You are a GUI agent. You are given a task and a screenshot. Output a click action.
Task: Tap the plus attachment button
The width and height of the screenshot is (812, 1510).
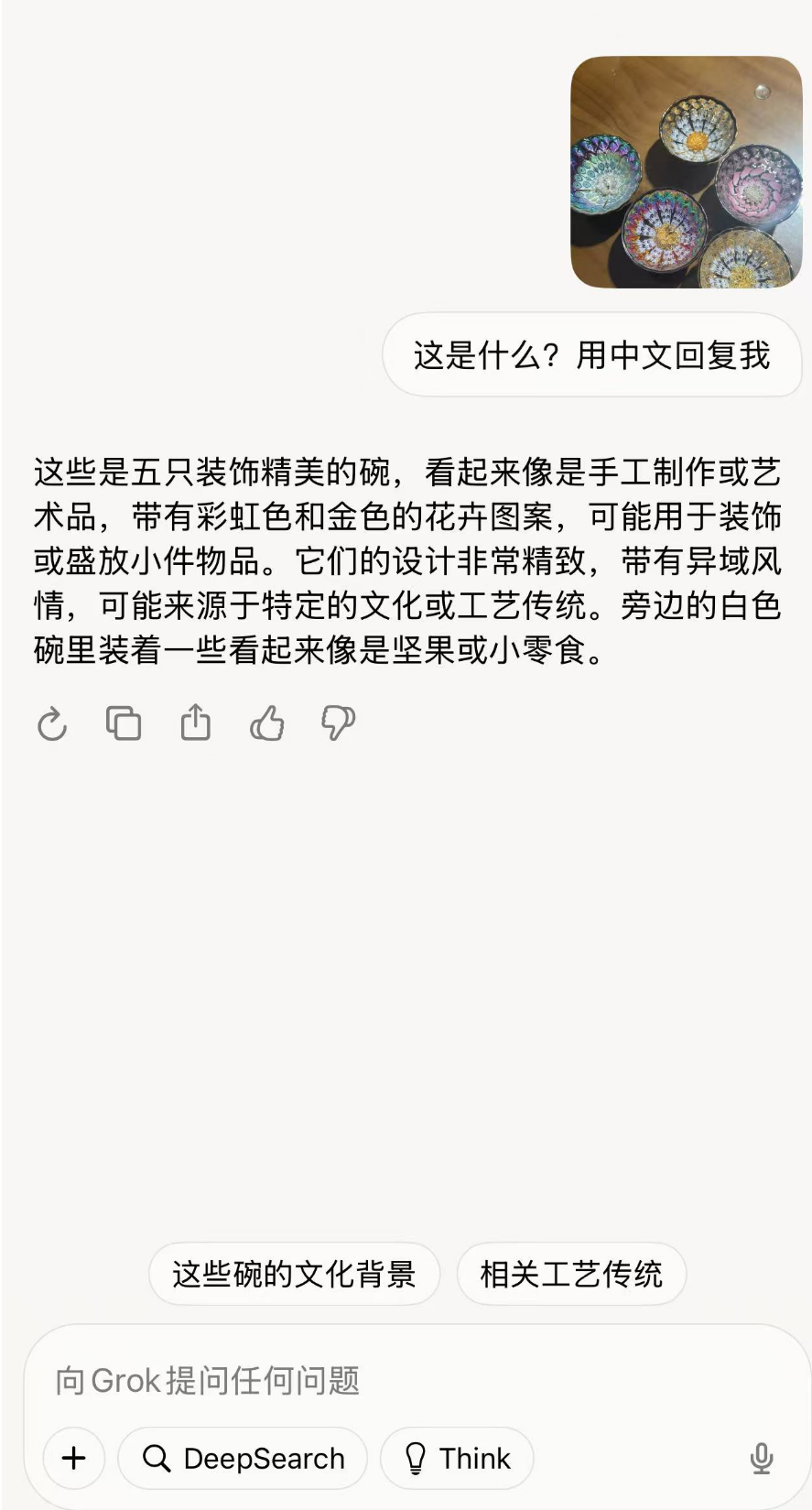(74, 1458)
